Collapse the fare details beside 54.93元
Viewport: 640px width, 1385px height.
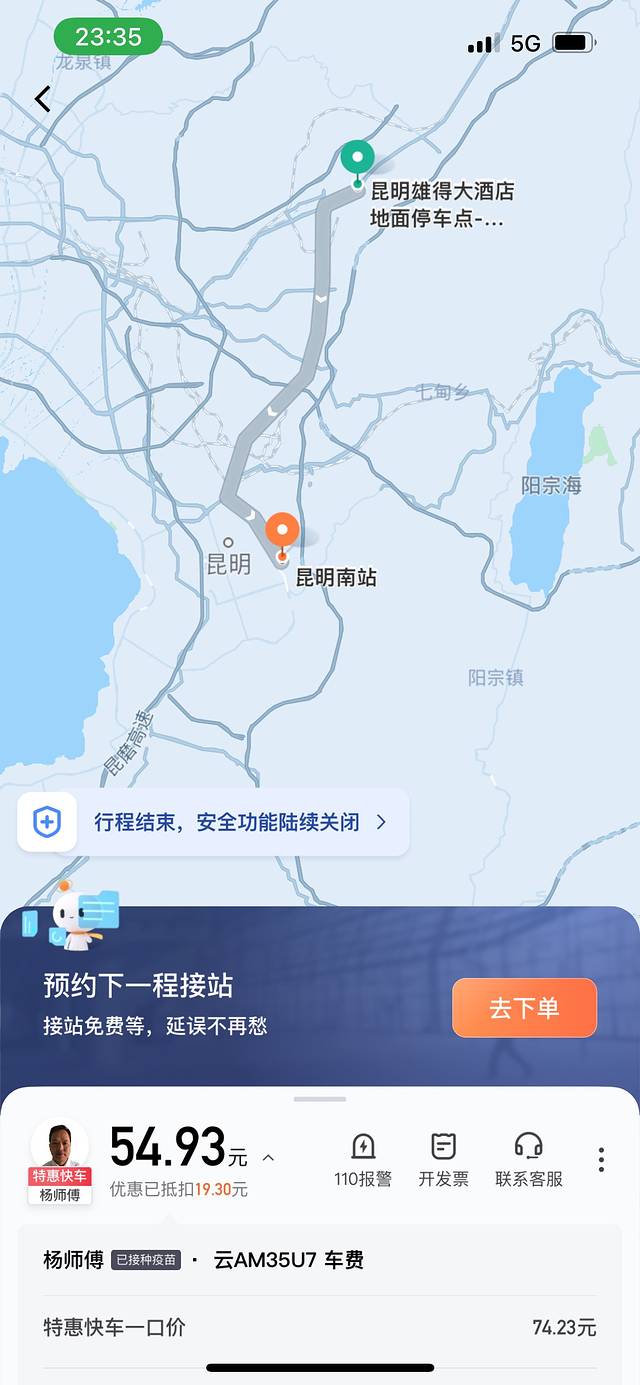[x=268, y=1157]
